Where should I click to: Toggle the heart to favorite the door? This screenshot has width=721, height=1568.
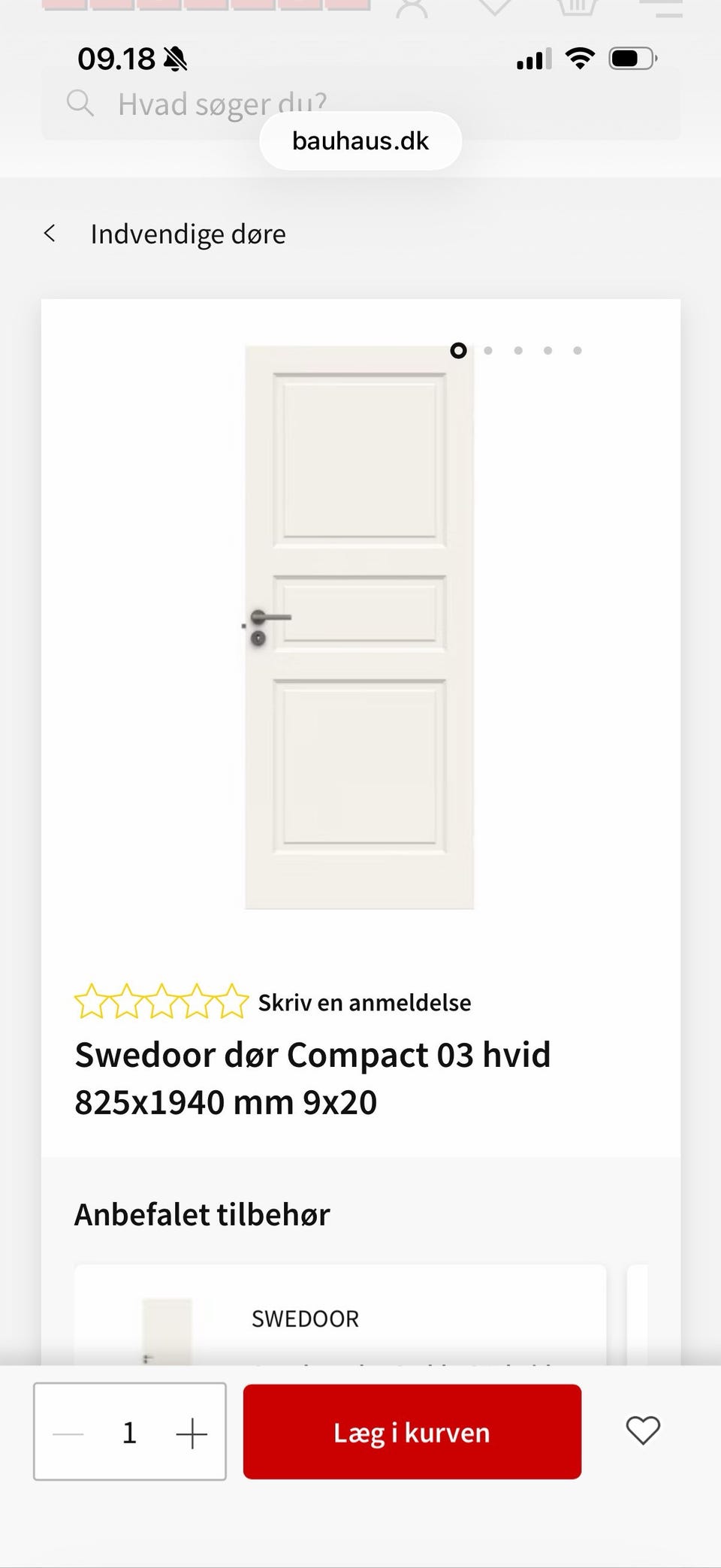(643, 1431)
